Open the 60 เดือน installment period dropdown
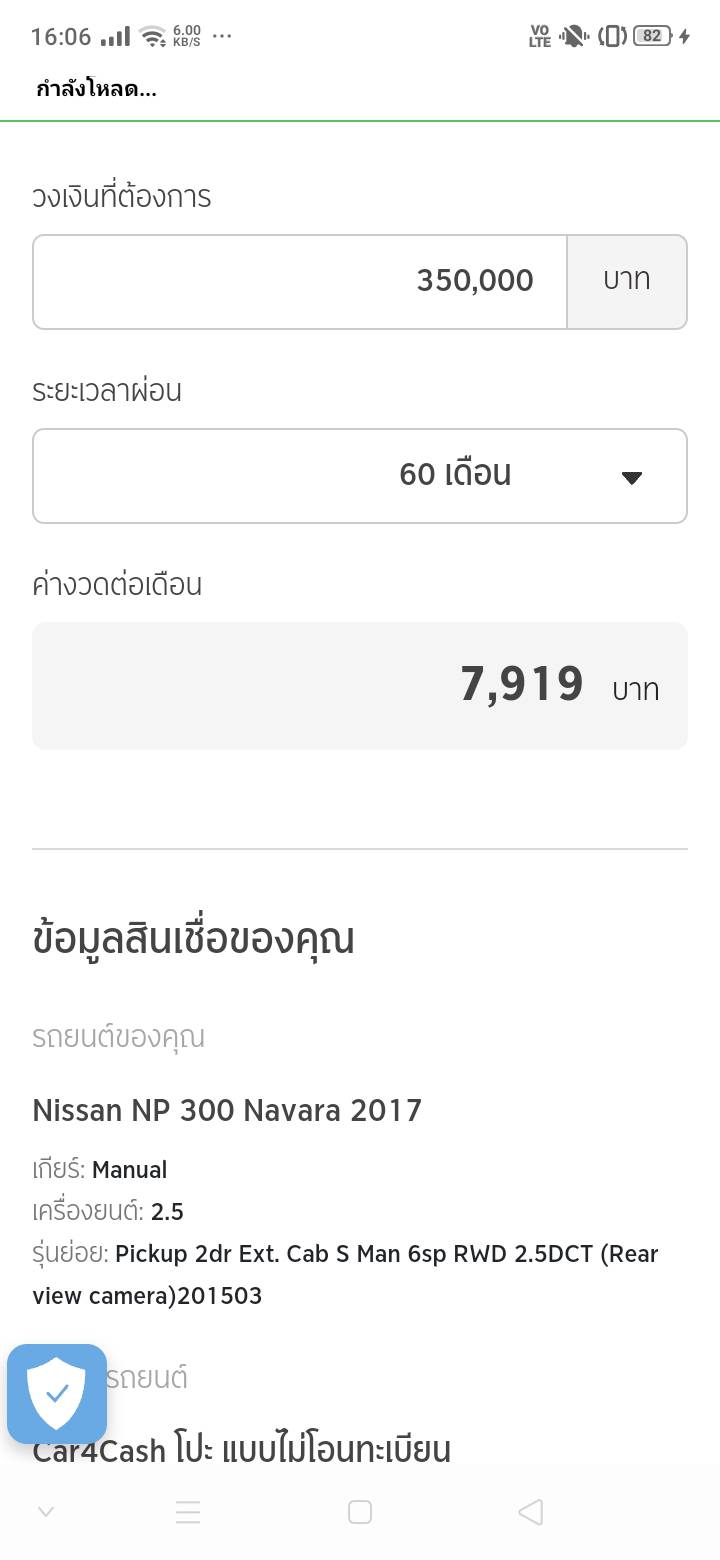Viewport: 720px width, 1560px height. [360, 476]
